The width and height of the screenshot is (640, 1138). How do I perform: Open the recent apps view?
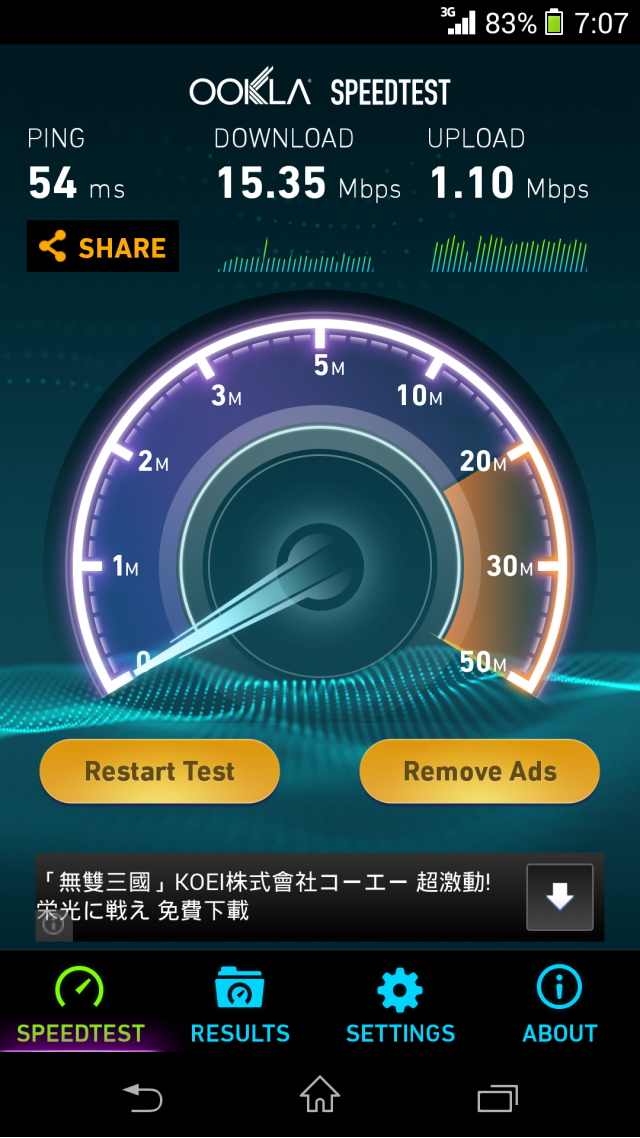click(497, 1097)
